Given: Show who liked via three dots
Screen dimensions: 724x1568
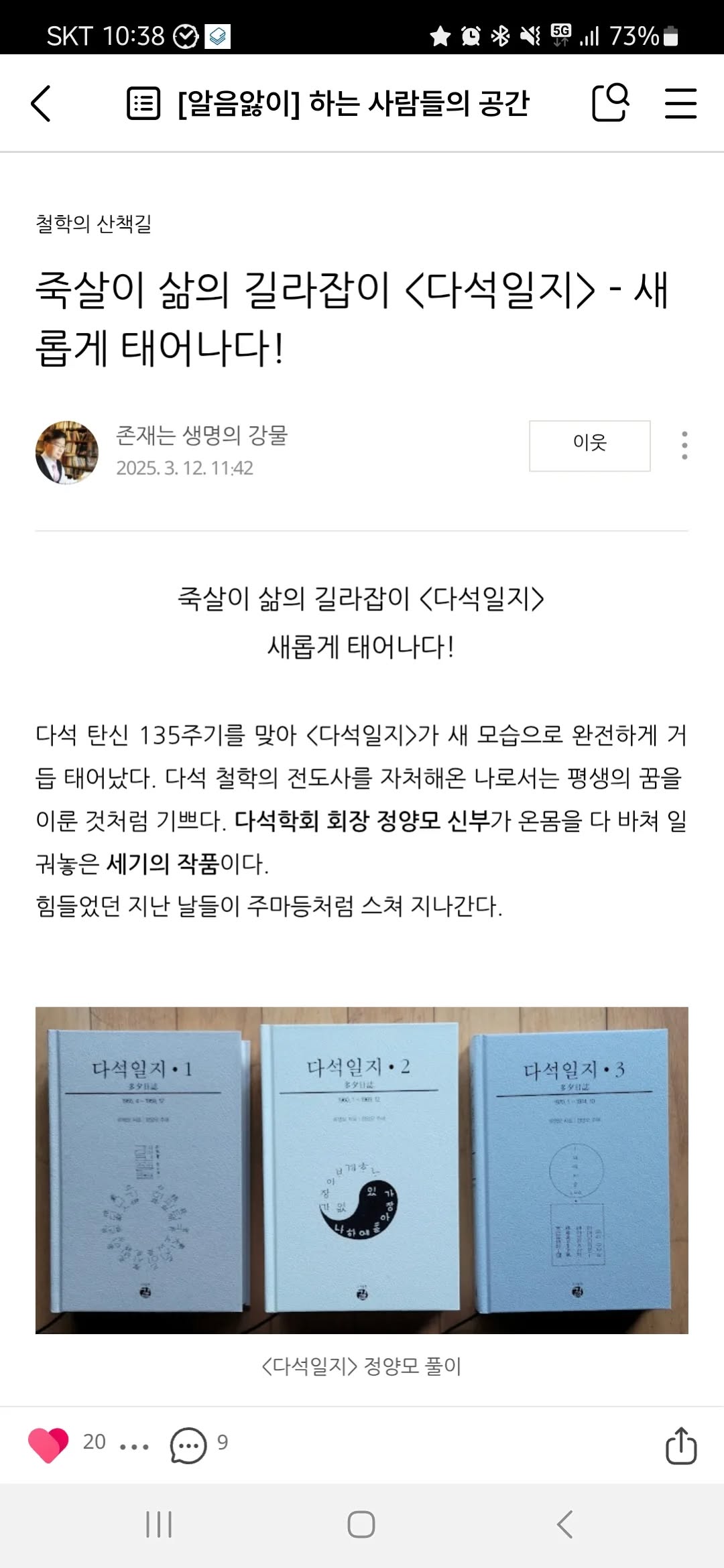Looking at the screenshot, I should [133, 1446].
